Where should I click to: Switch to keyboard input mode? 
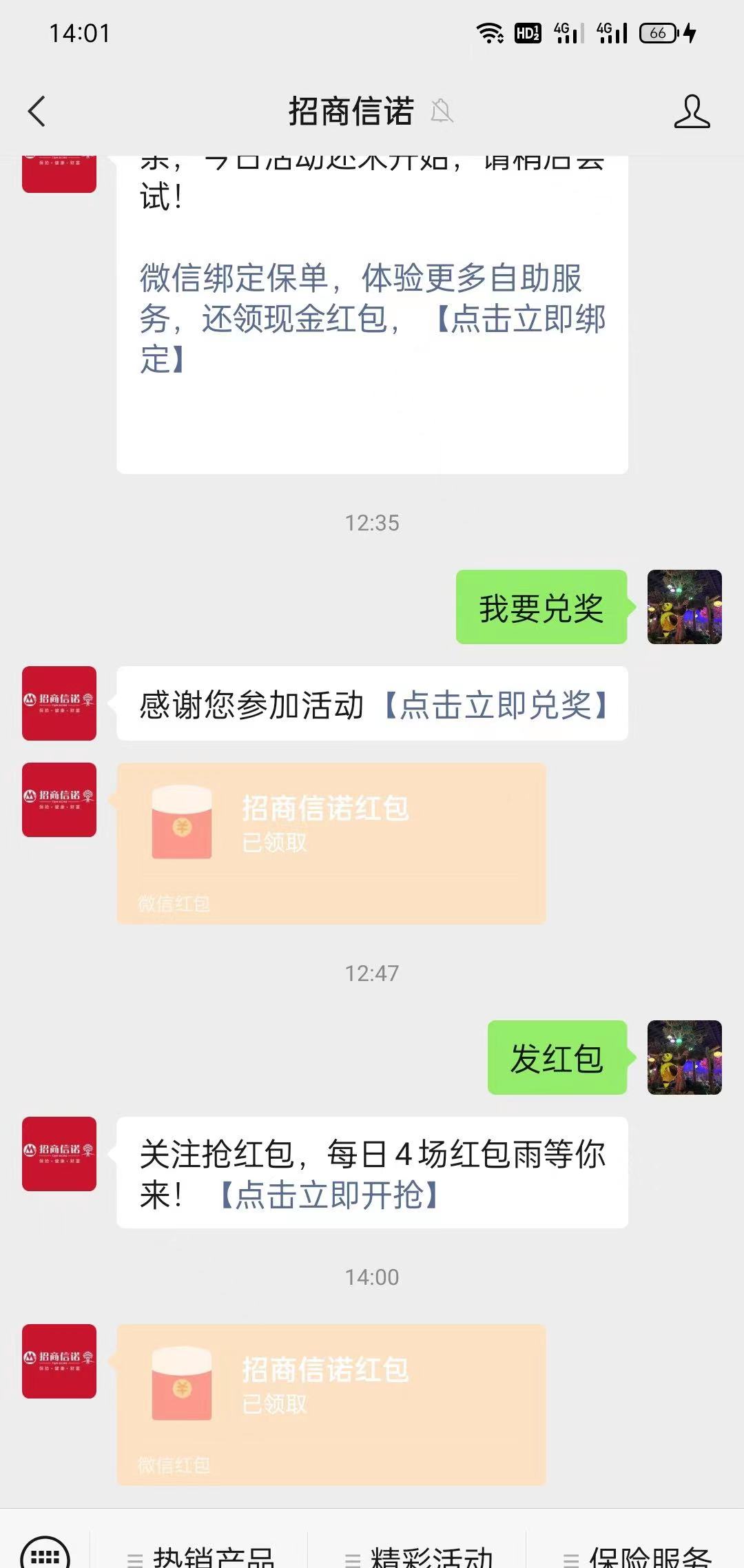coord(45,1554)
